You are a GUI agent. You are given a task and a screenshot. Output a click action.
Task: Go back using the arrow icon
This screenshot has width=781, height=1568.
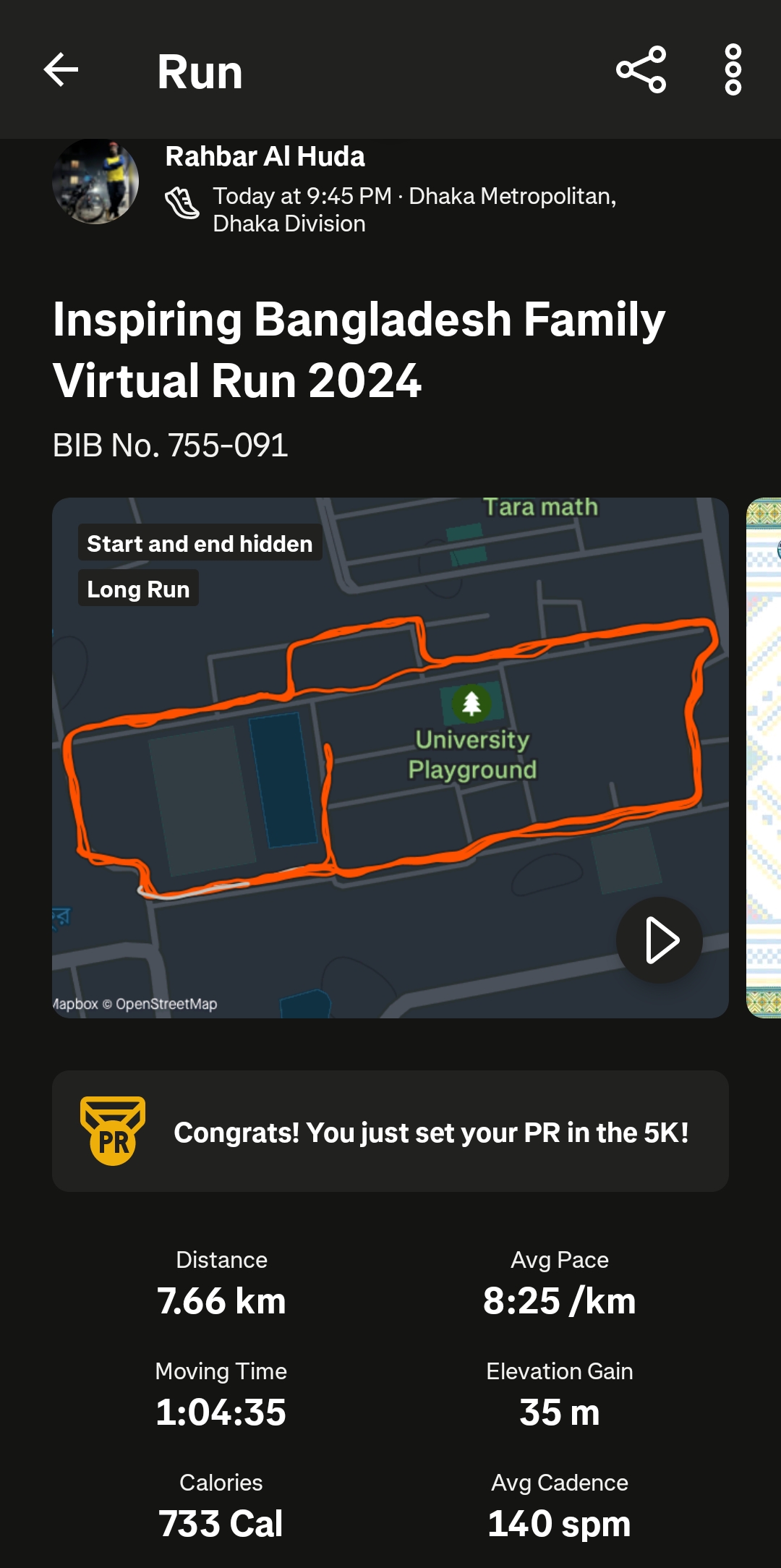tap(61, 70)
